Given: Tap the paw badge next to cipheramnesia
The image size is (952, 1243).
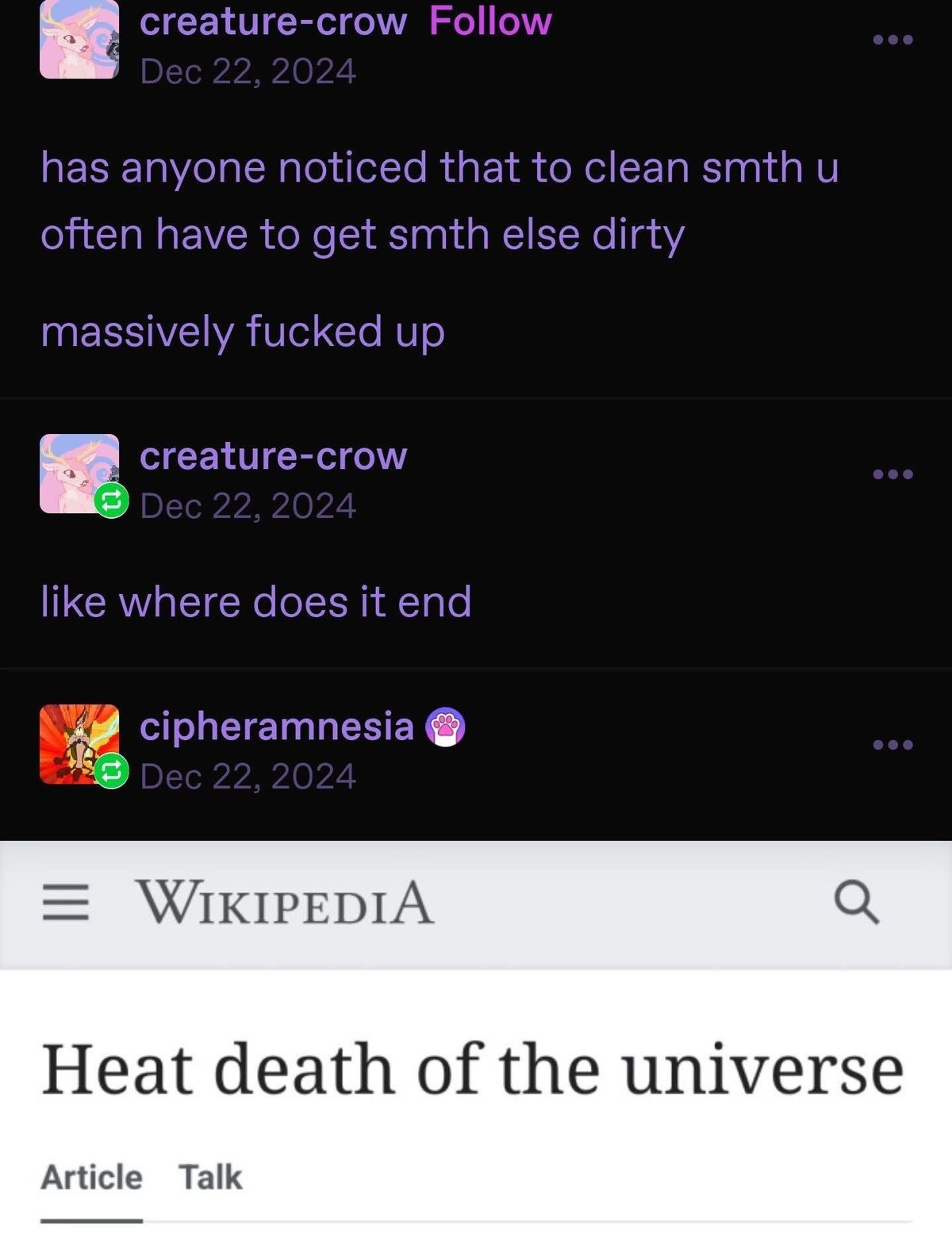Looking at the screenshot, I should [x=446, y=727].
